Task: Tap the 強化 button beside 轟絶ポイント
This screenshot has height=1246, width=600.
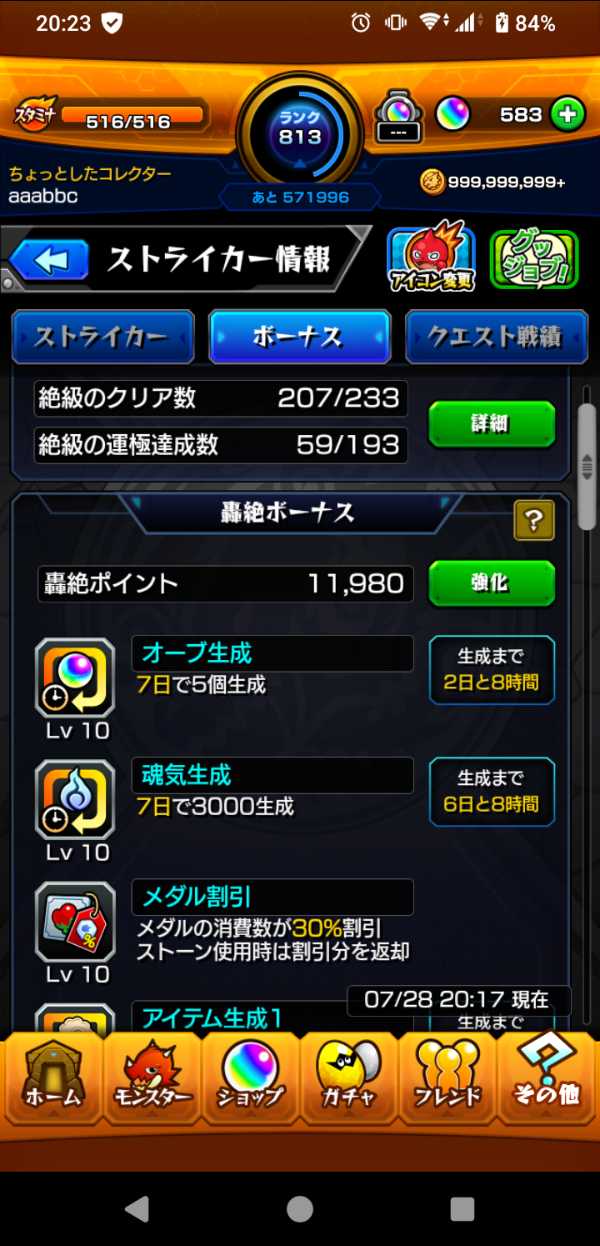Action: pyautogui.click(x=491, y=583)
